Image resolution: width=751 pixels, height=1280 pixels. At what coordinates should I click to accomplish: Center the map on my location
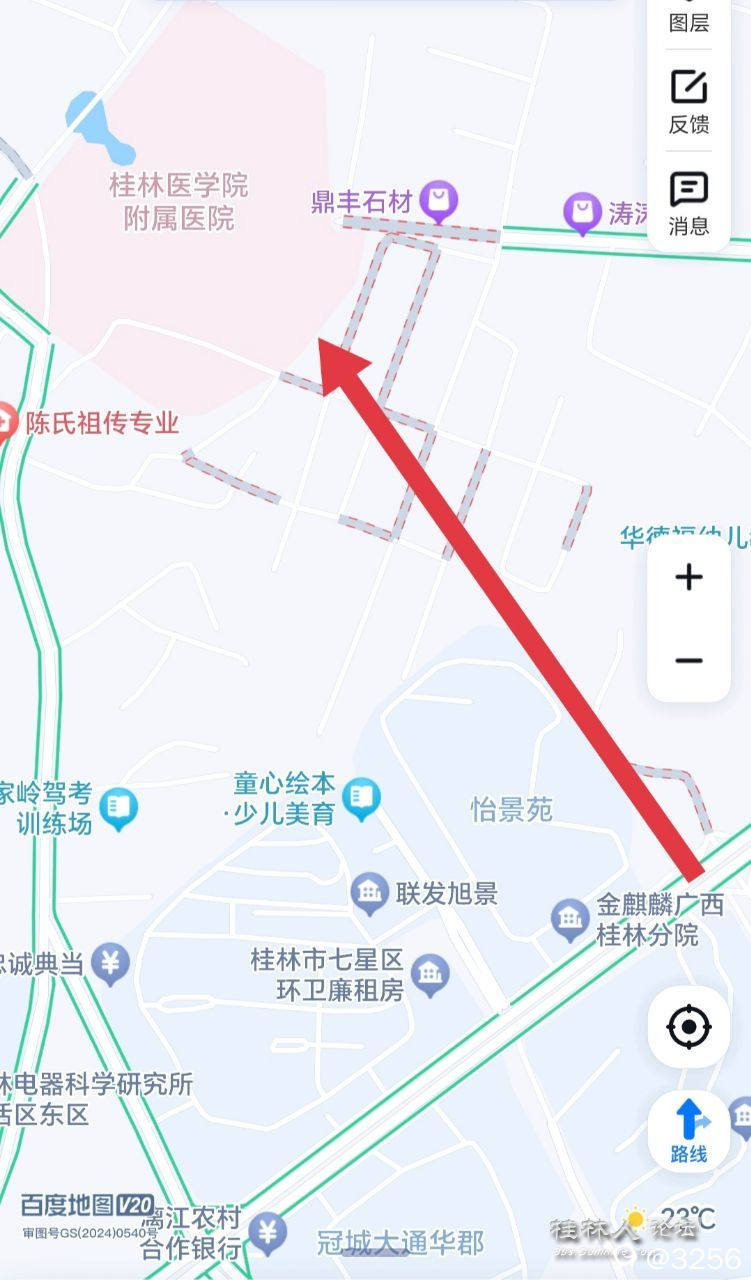[689, 1027]
